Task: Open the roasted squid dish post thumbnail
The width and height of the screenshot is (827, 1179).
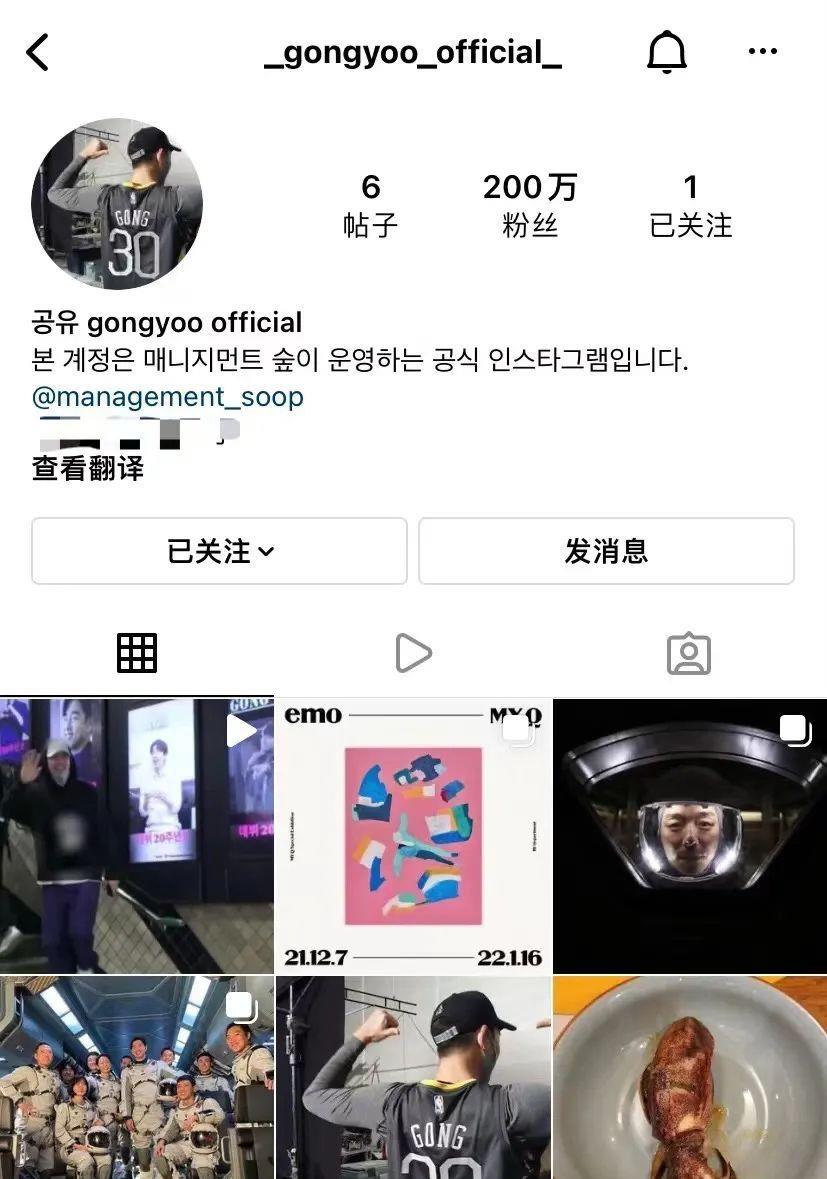Action: pyautogui.click(x=690, y=1080)
